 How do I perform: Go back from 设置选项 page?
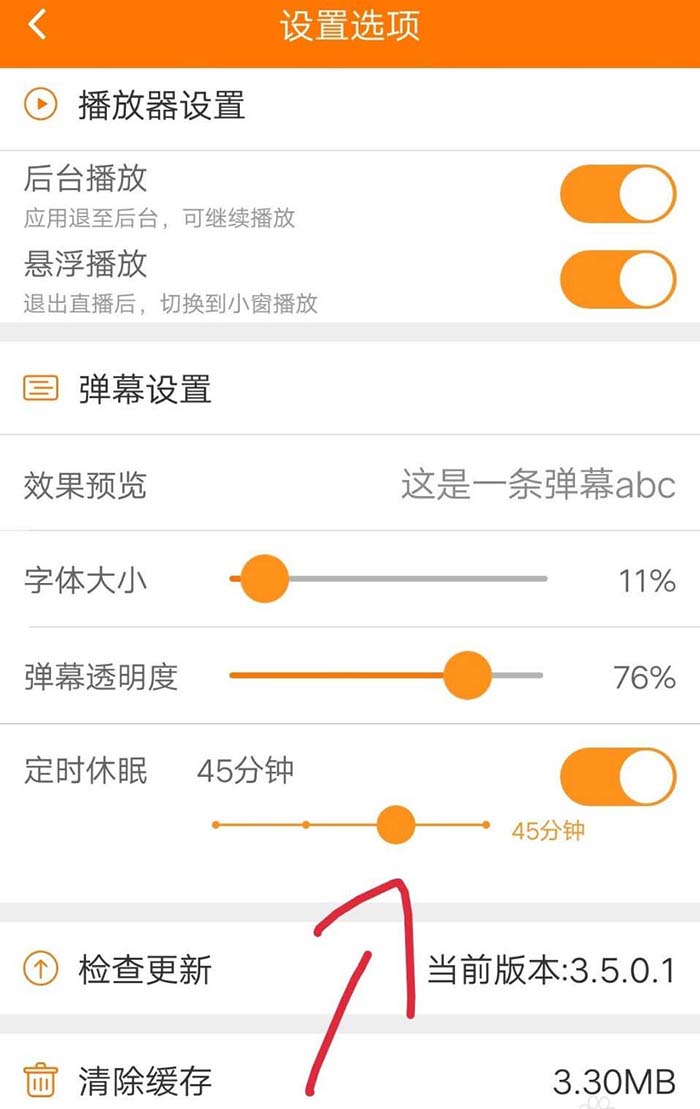coord(37,25)
